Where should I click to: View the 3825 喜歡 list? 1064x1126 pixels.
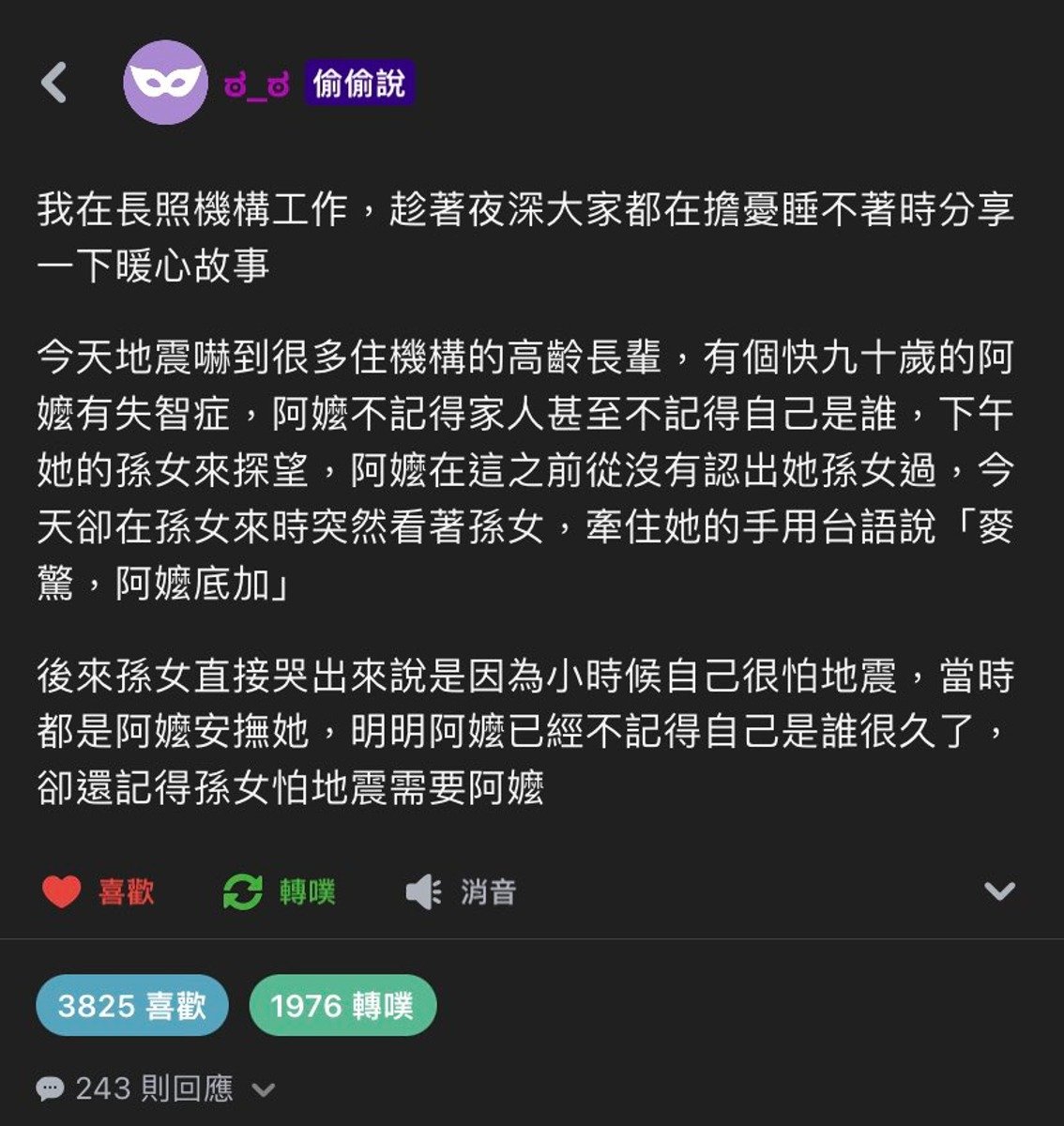131,1006
